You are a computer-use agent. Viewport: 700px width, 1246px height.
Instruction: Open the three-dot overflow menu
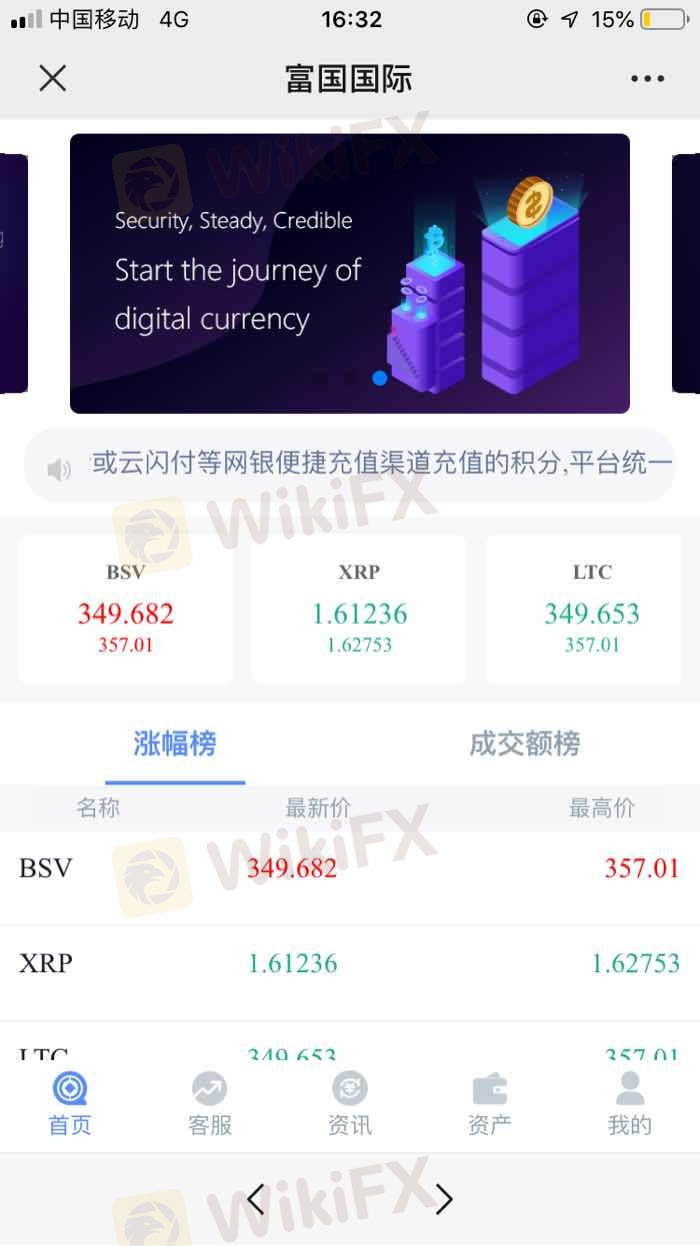coord(647,79)
